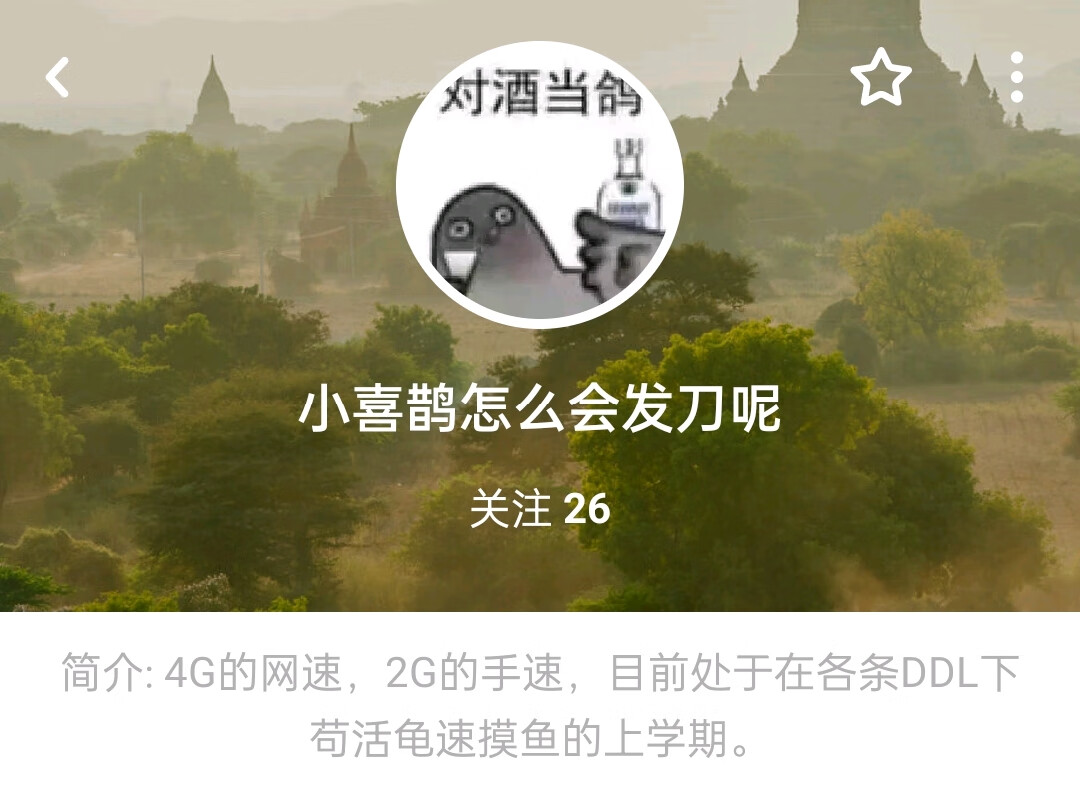Open the 关注 26 following list
Image resolution: width=1080 pixels, height=807 pixels.
coord(540,510)
